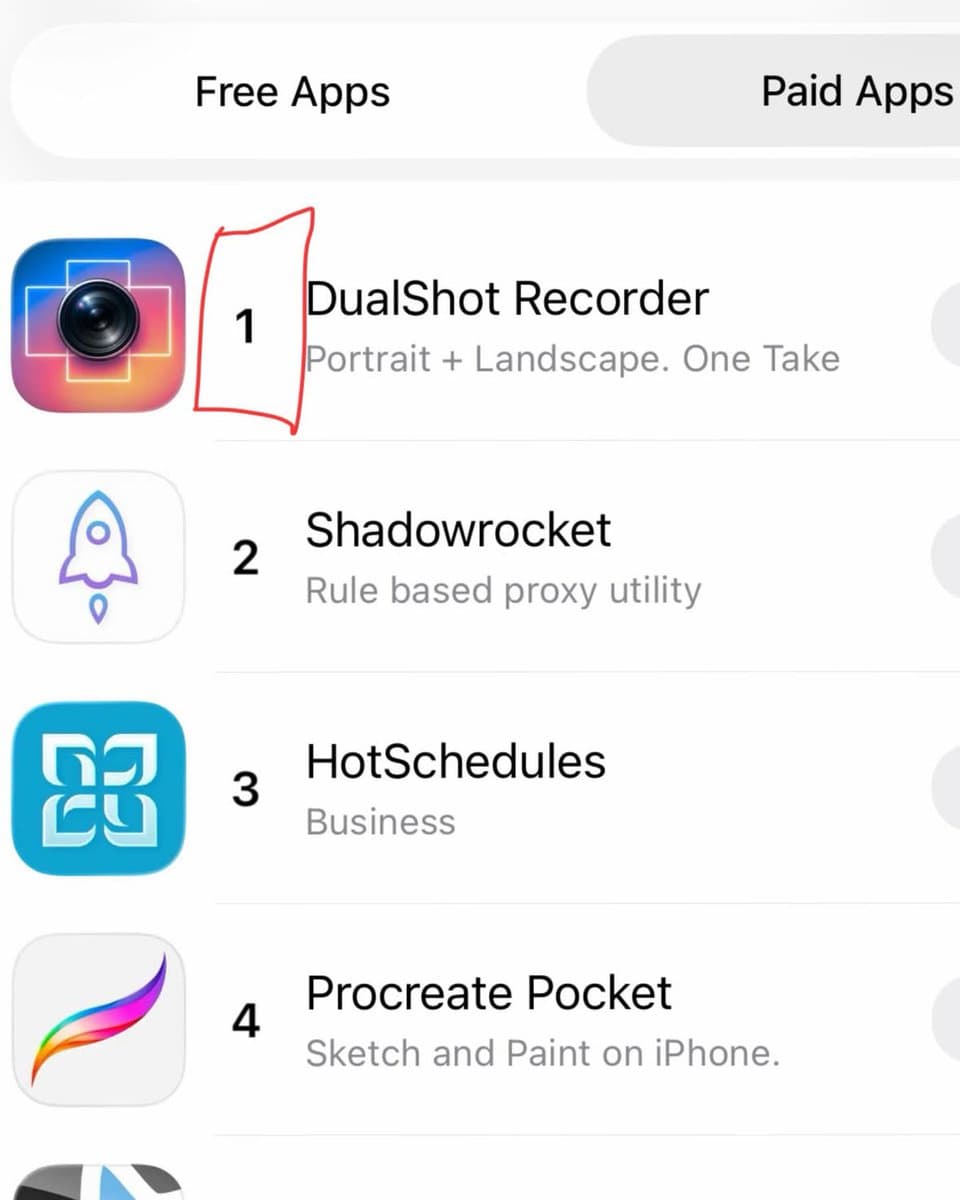Tap the Shadowrocket app name
960x1200 pixels.
pyautogui.click(x=459, y=530)
